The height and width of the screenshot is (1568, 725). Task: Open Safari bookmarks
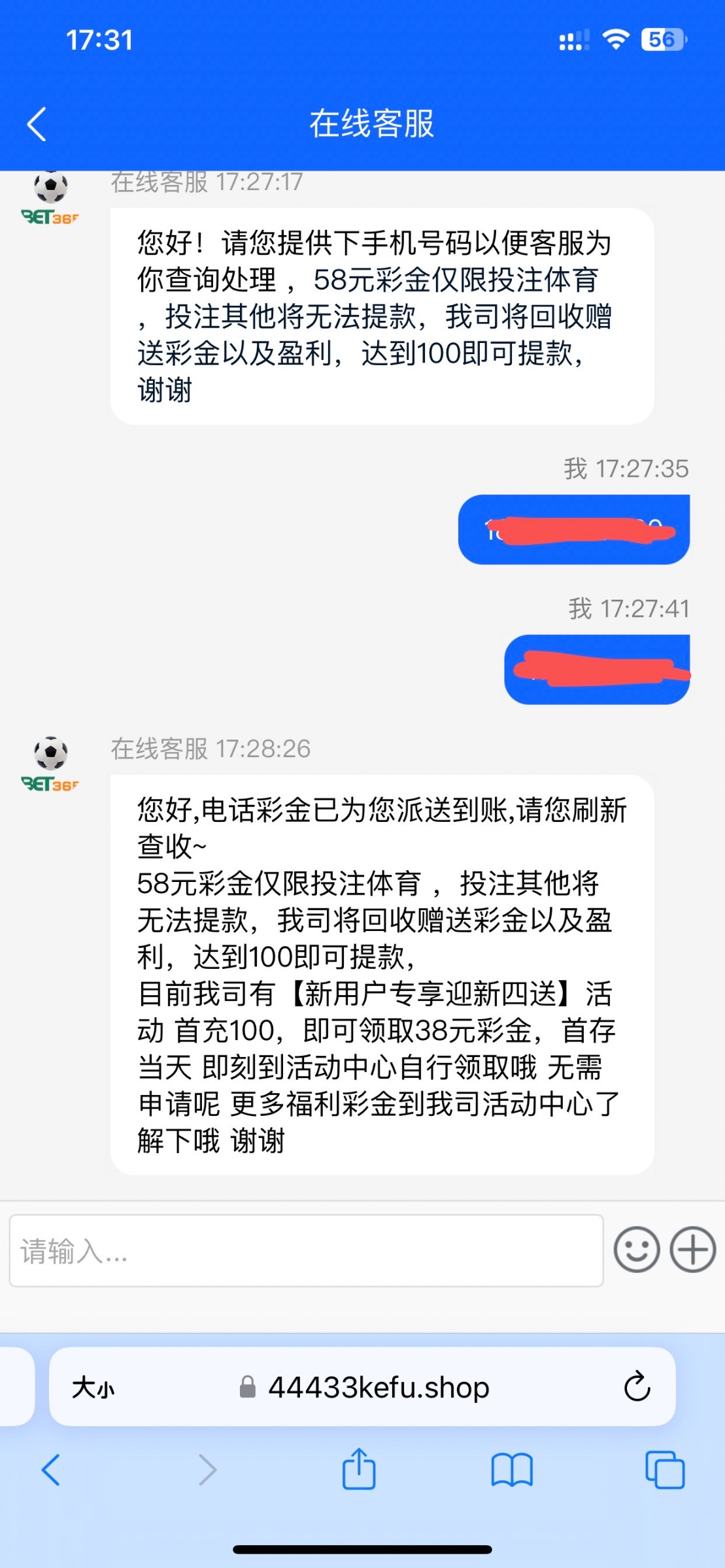pos(512,1470)
